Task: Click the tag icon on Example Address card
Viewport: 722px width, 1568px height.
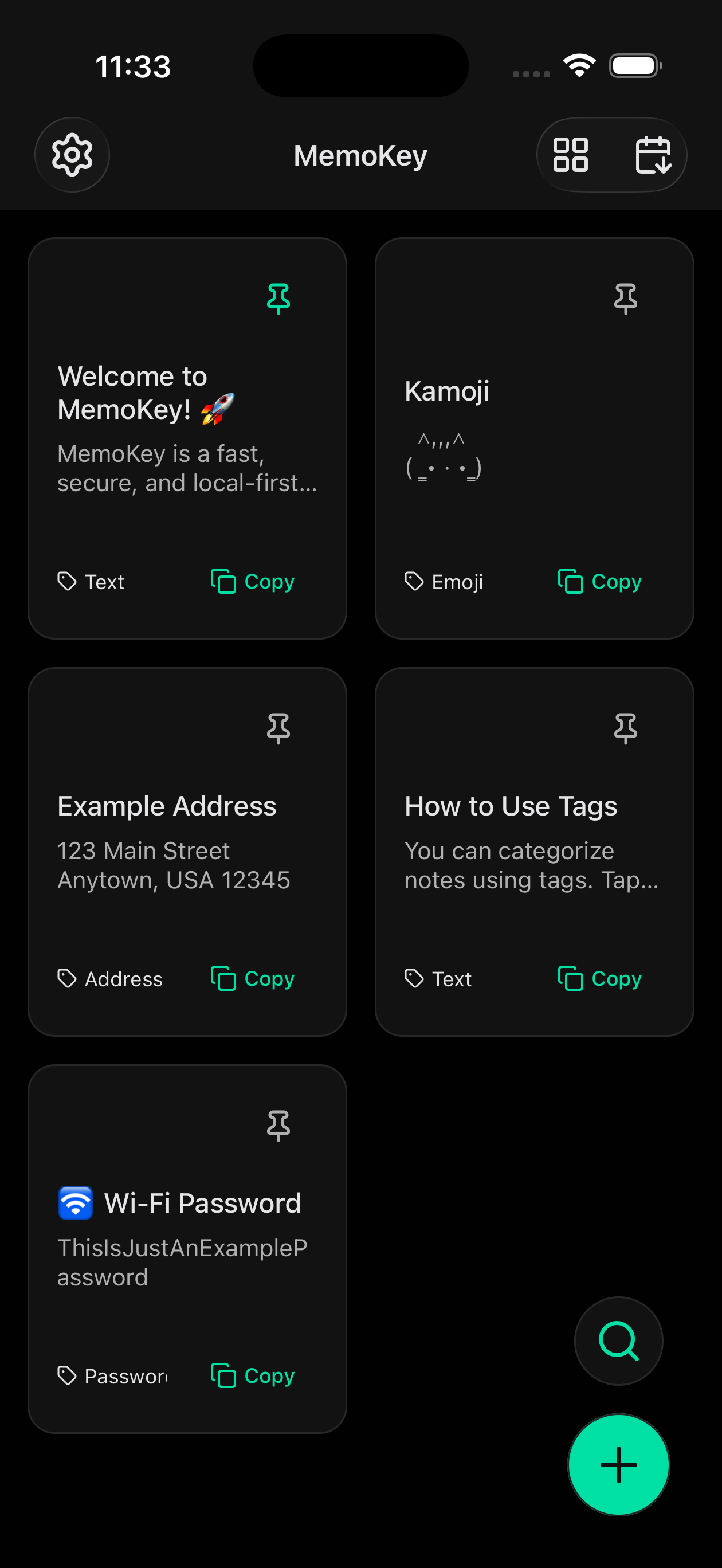Action: (66, 979)
